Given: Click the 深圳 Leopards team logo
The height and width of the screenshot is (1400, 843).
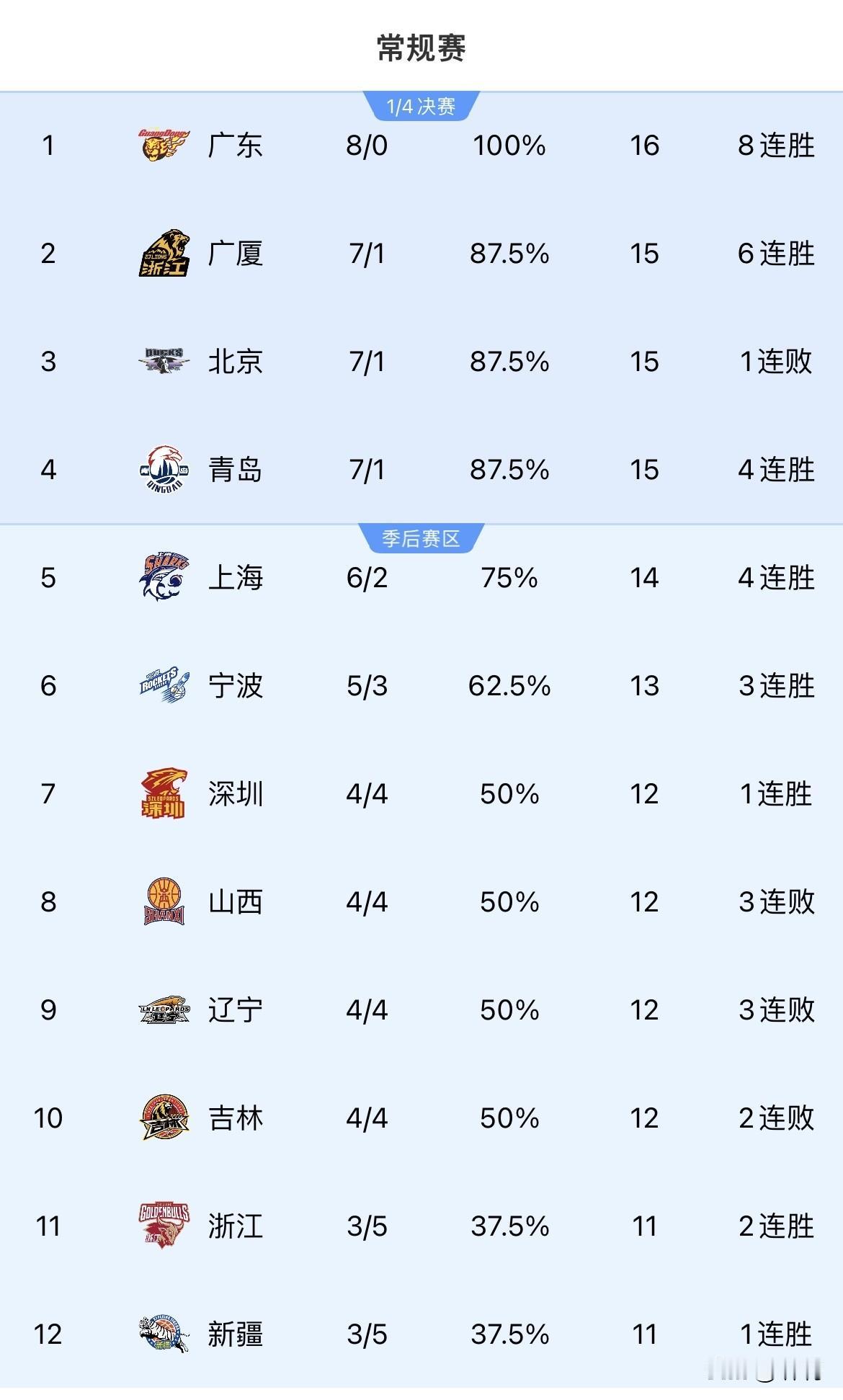Looking at the screenshot, I should [x=162, y=794].
